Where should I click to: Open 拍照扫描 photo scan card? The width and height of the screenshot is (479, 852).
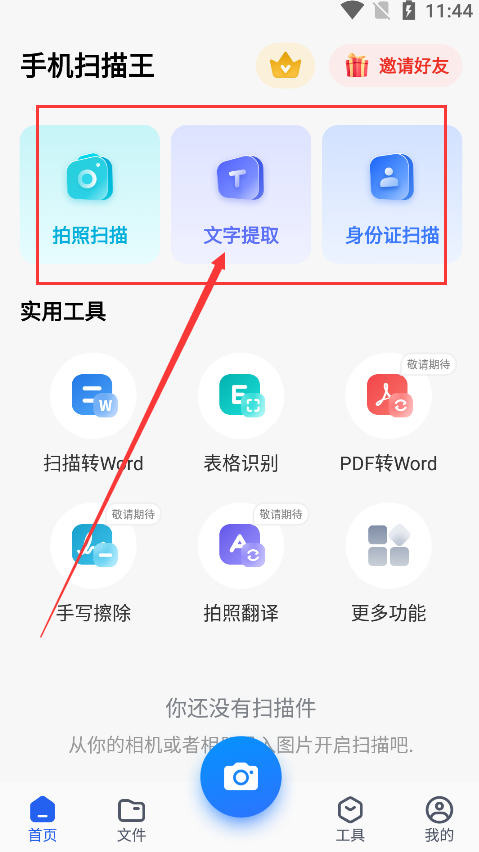coord(90,195)
